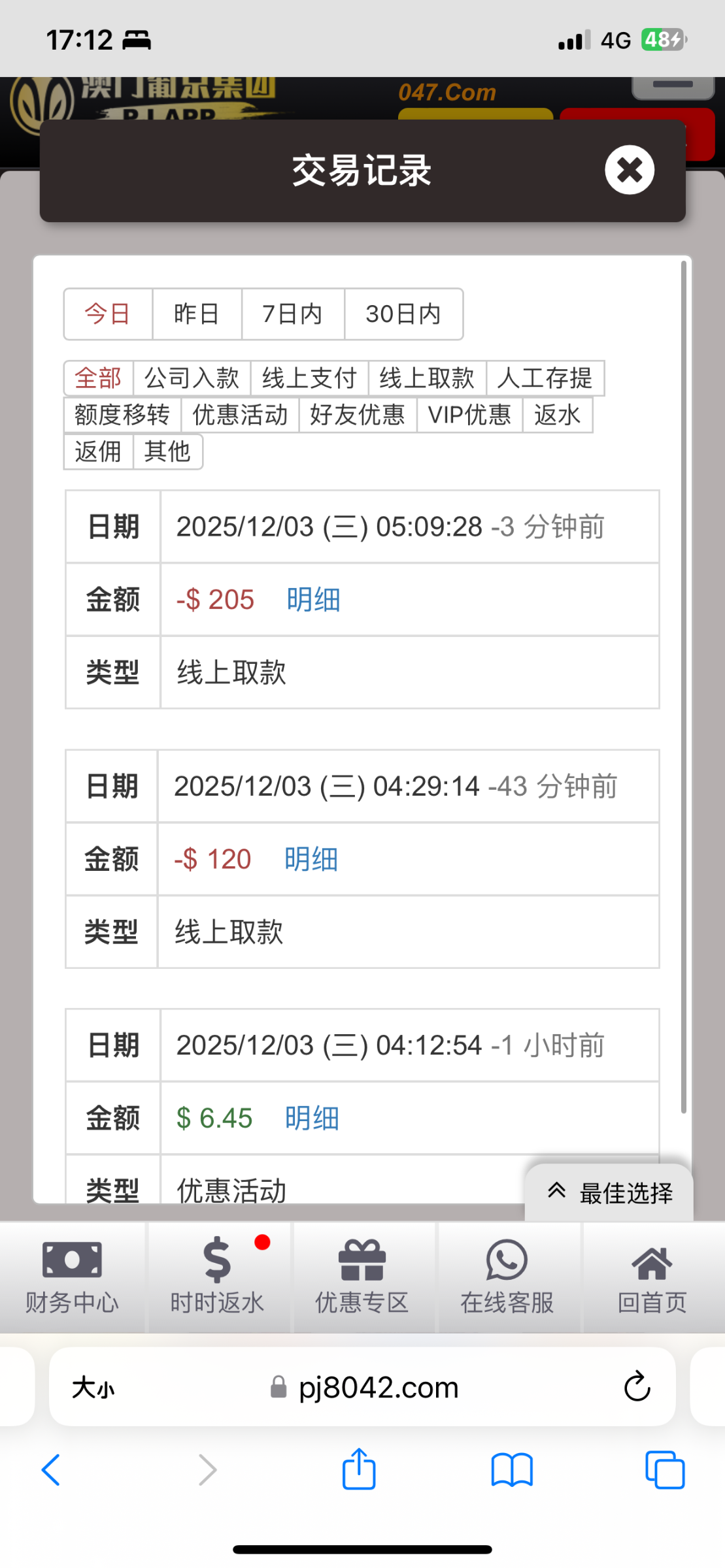Select the 返水 transaction filter
Viewport: 725px width, 1568px height.
[557, 414]
